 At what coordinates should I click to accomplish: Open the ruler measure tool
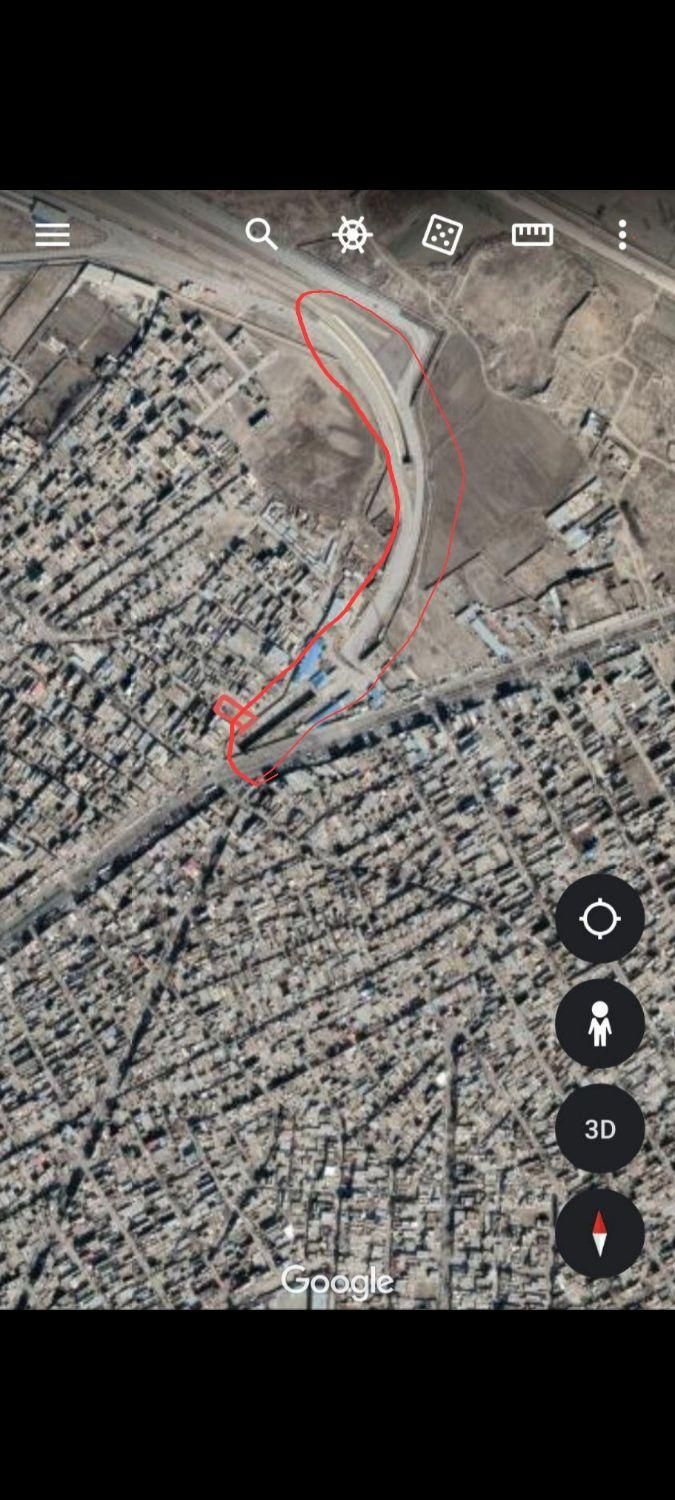tap(532, 235)
